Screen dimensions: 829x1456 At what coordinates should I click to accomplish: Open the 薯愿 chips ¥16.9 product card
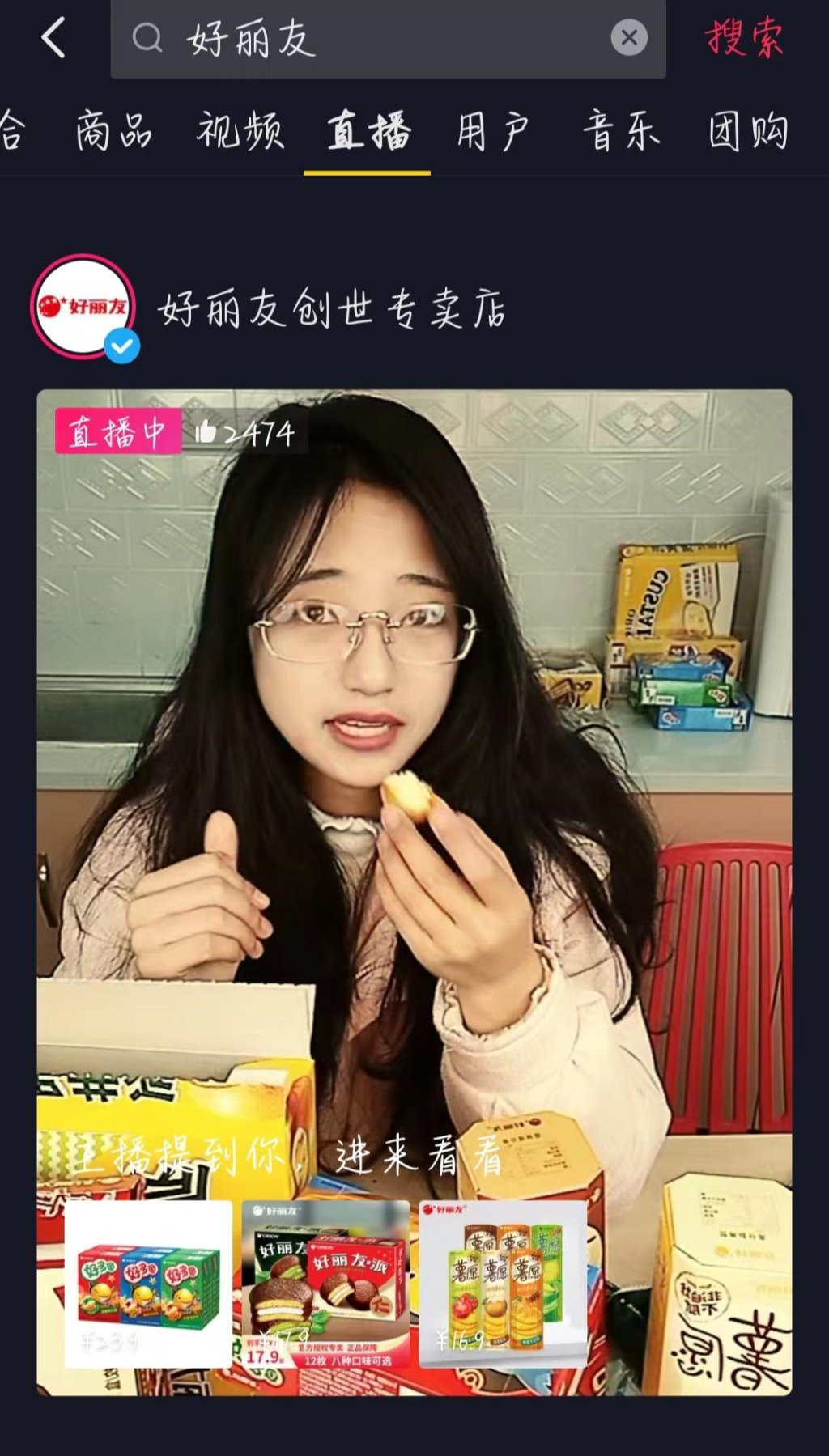[503, 1283]
